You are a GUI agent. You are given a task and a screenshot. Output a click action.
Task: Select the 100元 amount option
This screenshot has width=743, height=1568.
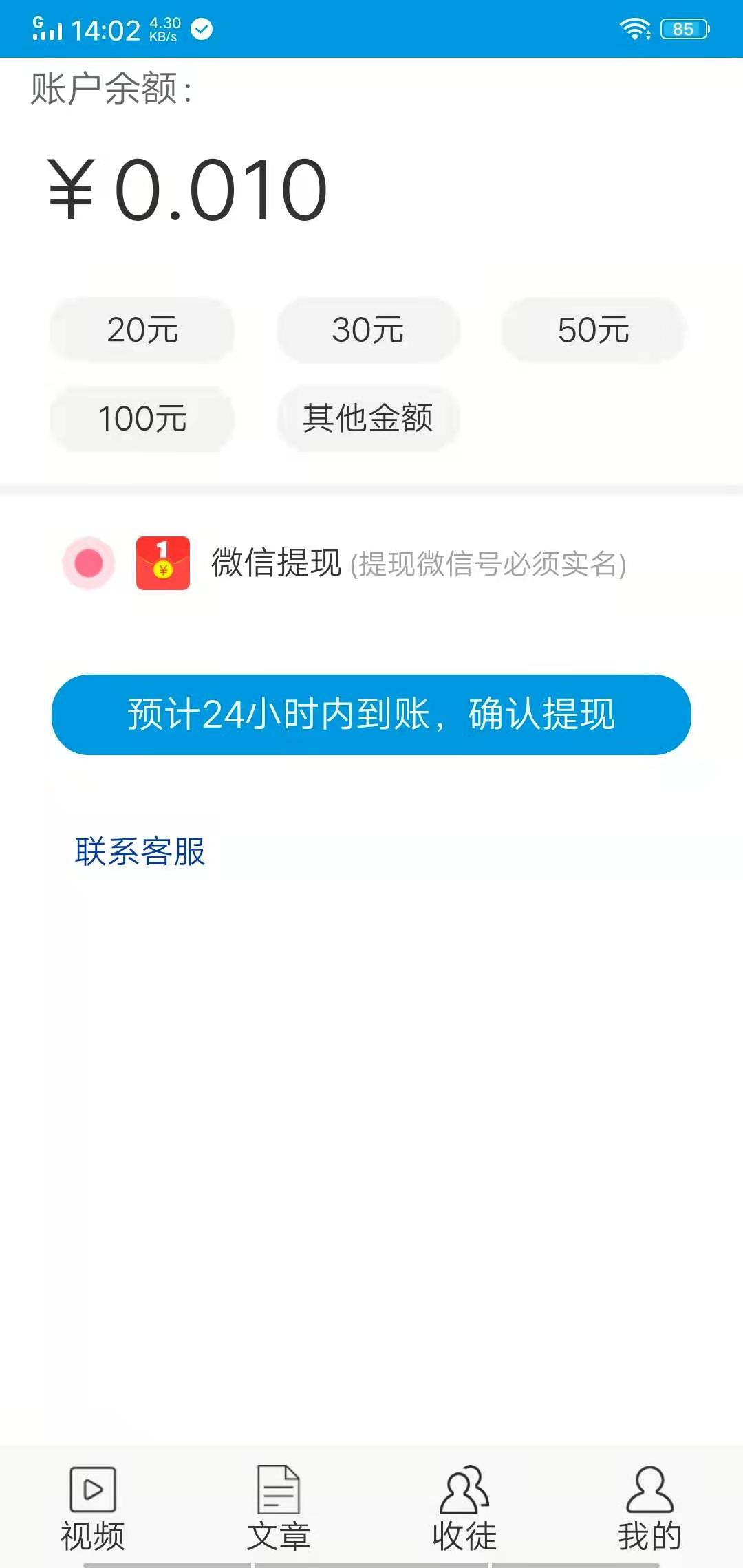point(142,420)
